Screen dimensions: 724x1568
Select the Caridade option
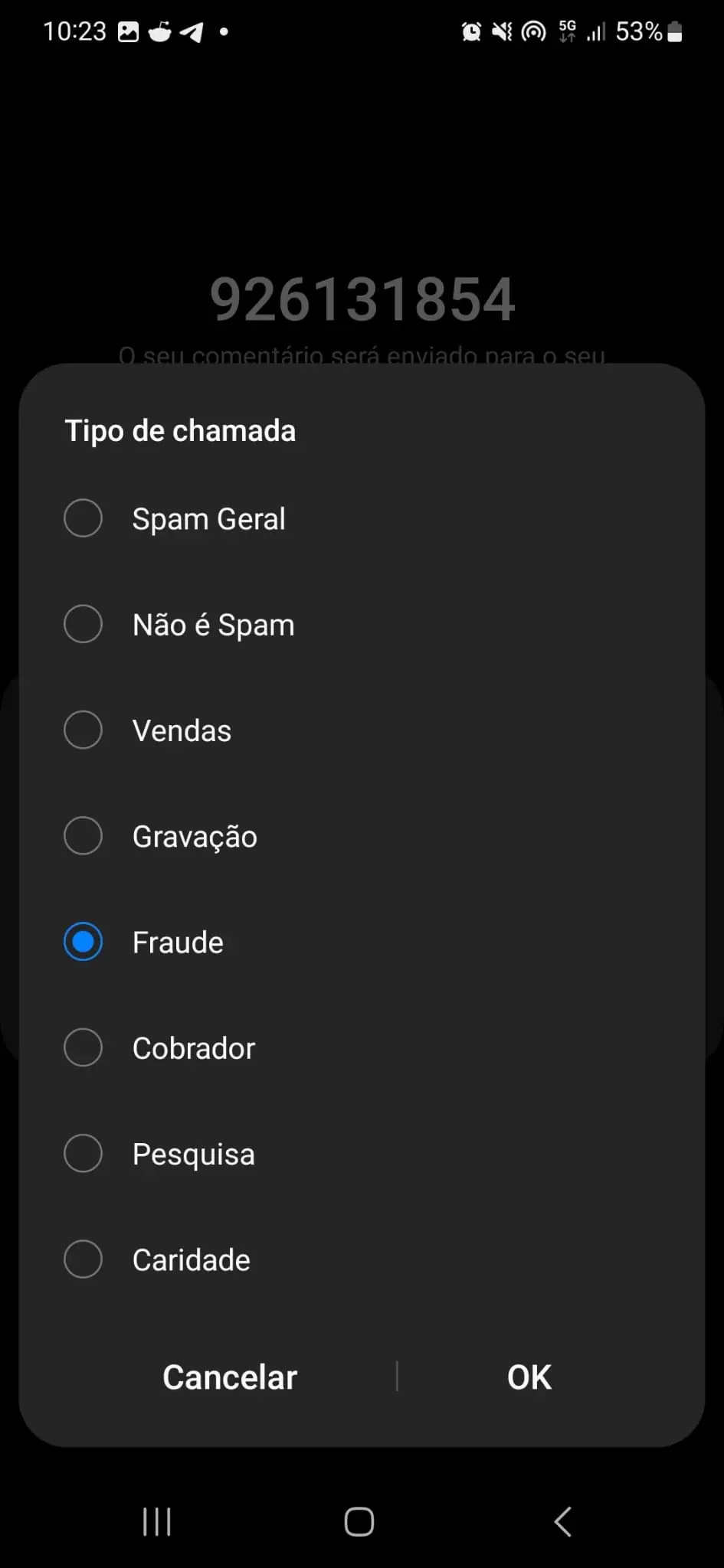(362, 1259)
